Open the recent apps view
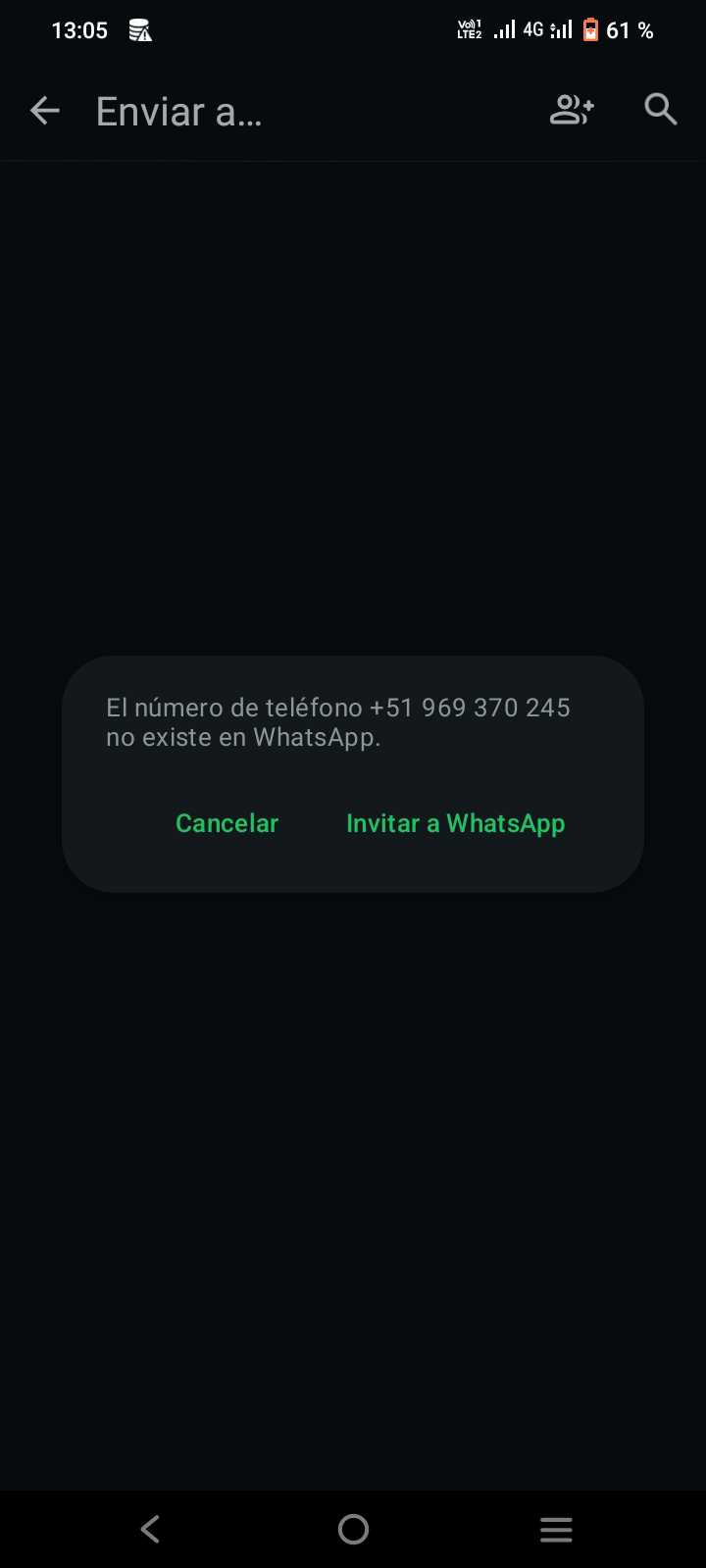Viewport: 706px width, 1568px height. point(556,1529)
